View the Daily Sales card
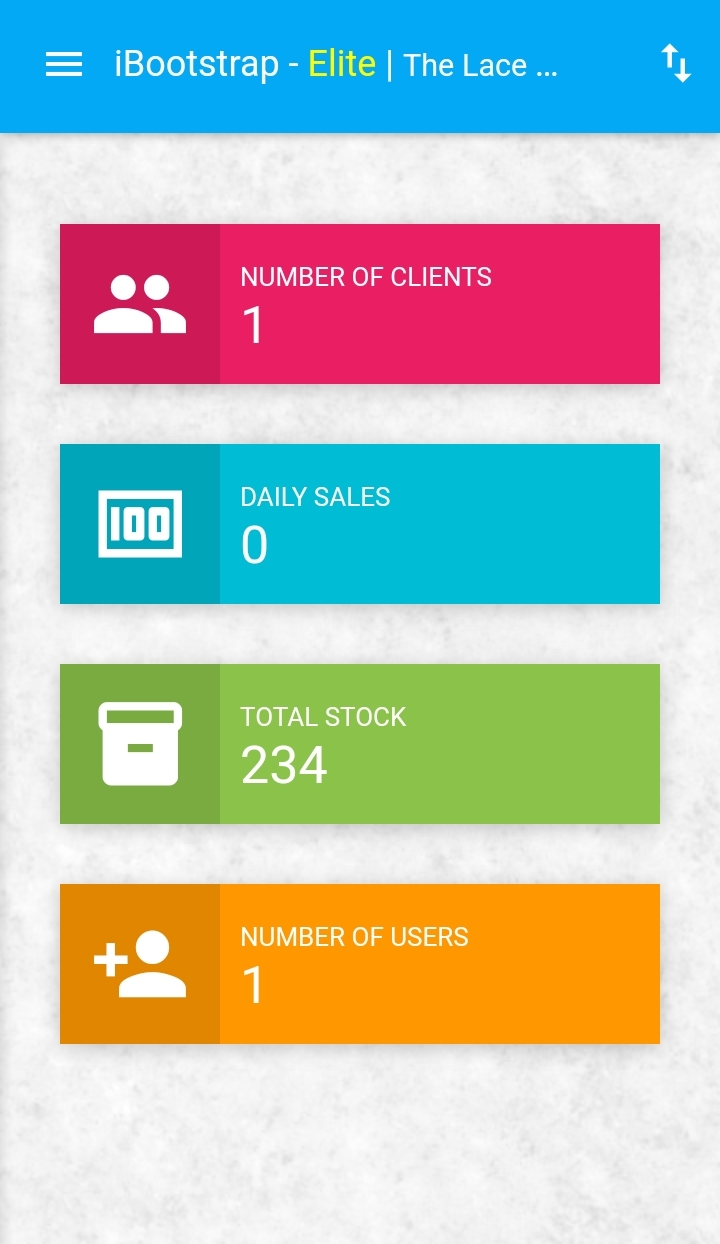Screen dimensions: 720x1244 click(x=360, y=524)
